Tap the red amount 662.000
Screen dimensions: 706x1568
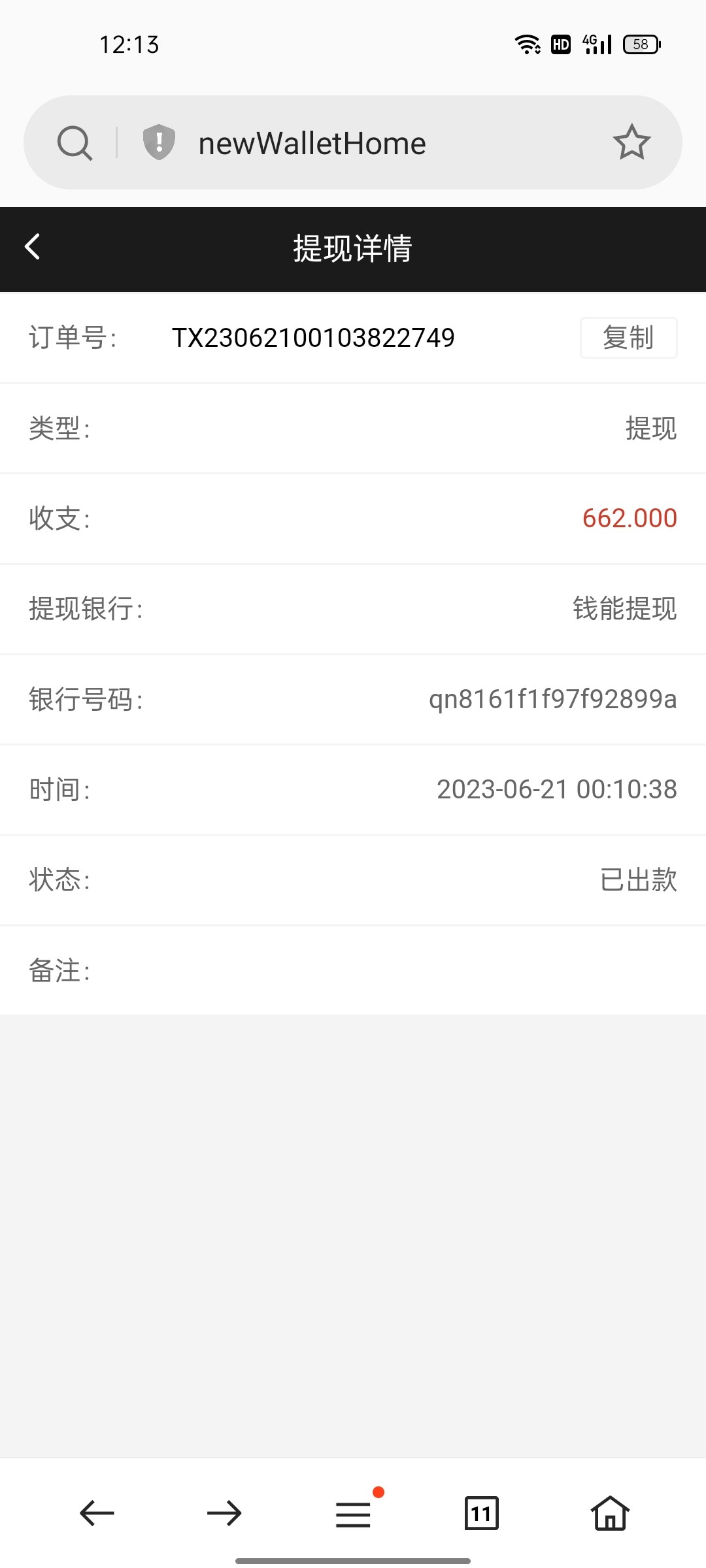tap(629, 518)
